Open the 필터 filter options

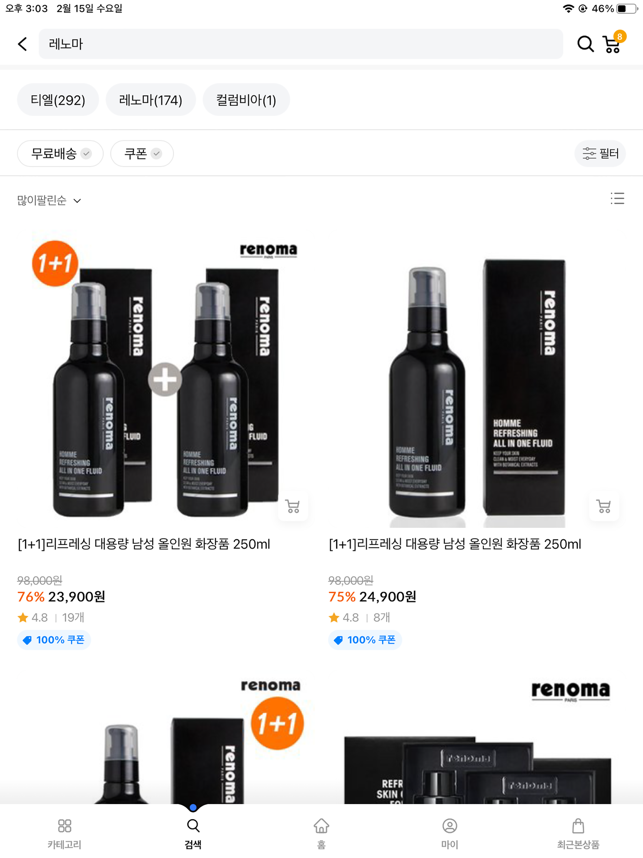(600, 153)
